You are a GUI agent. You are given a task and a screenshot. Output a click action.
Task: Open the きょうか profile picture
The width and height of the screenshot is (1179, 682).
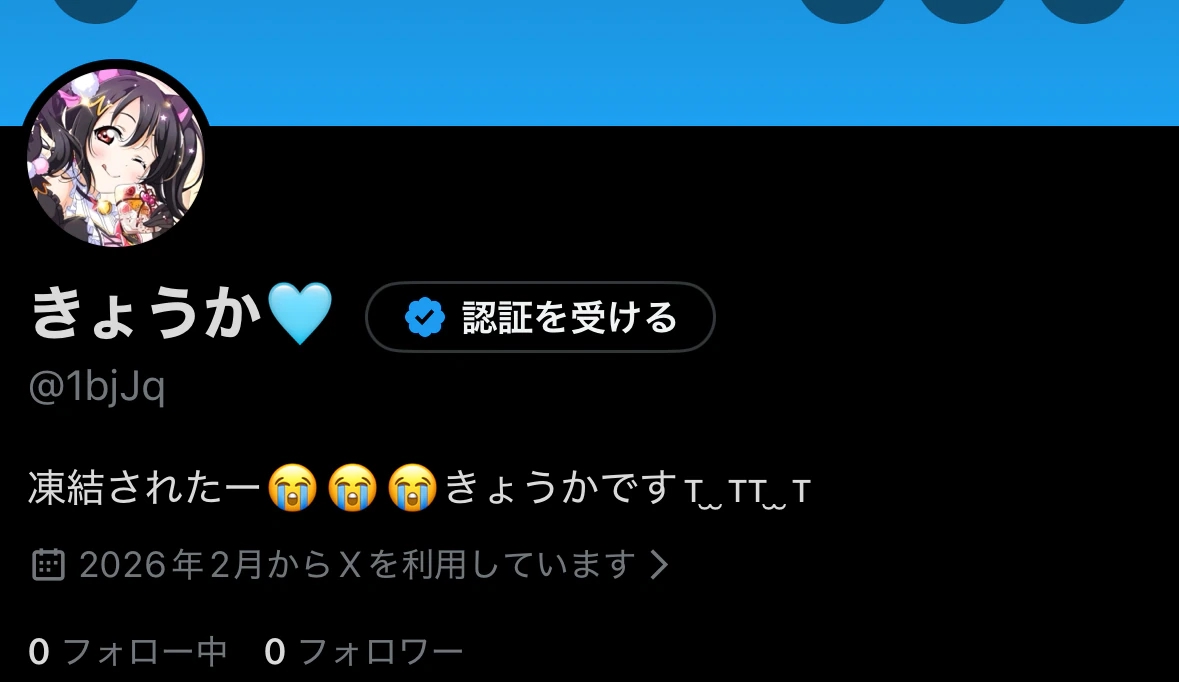coord(115,157)
